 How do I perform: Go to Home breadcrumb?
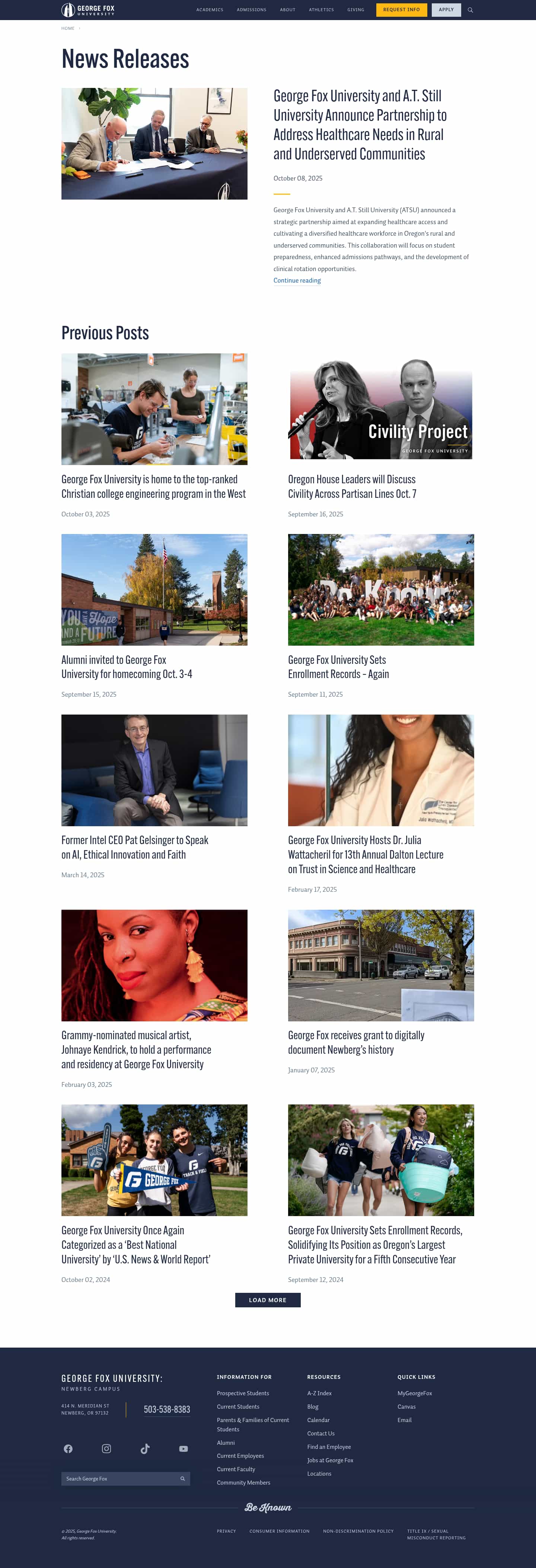pyautogui.click(x=67, y=29)
